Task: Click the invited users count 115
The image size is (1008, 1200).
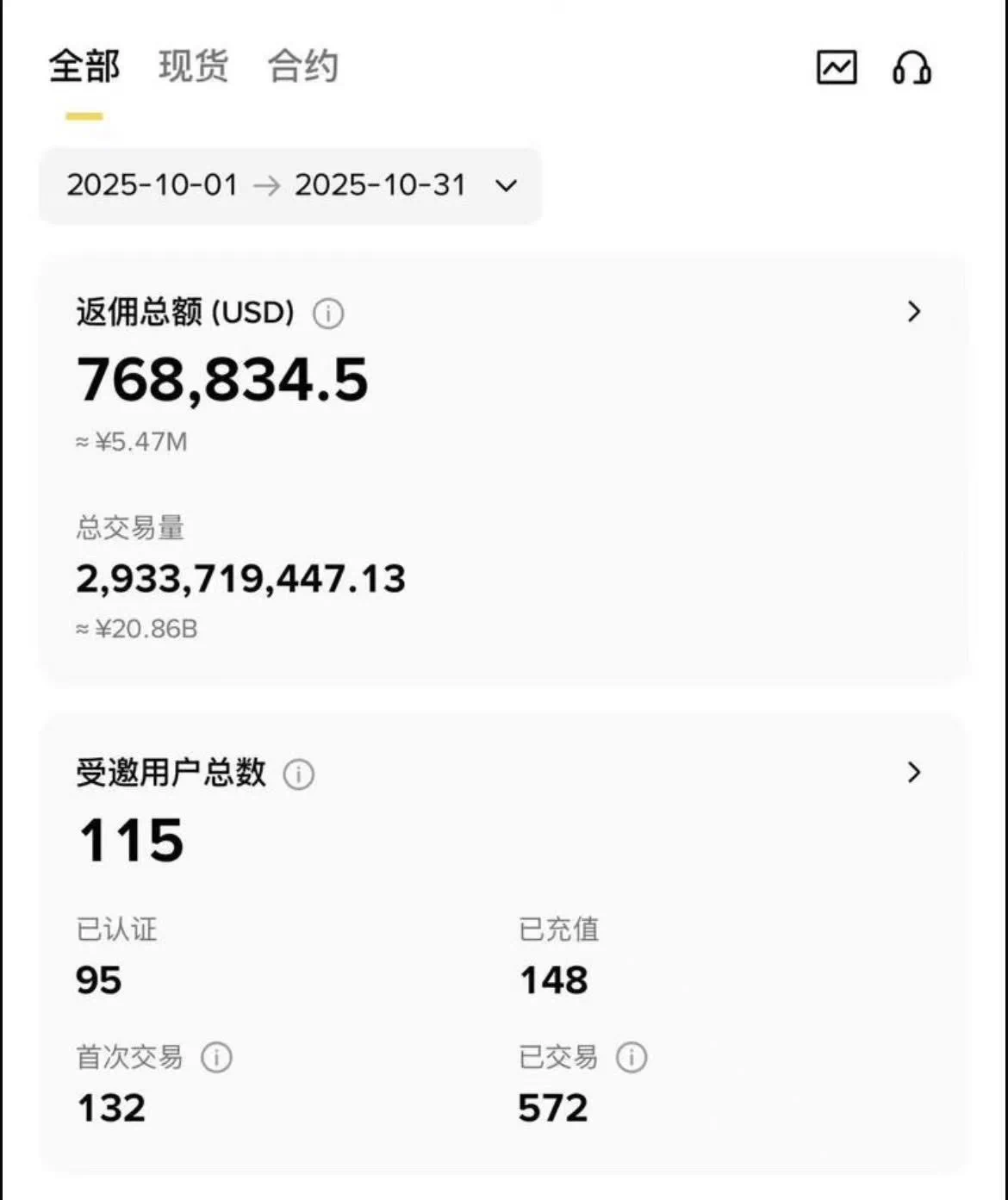Action: (129, 840)
